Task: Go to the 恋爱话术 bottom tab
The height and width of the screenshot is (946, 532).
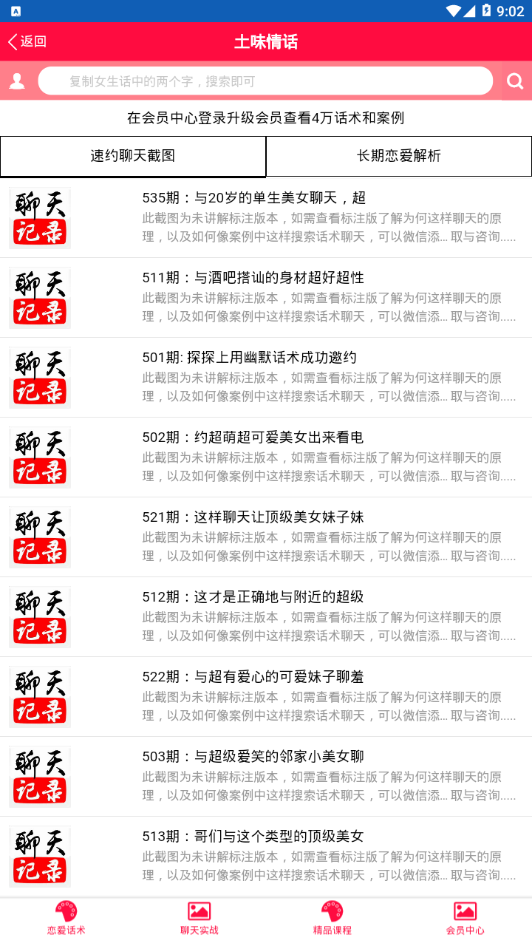Action: tap(66, 918)
